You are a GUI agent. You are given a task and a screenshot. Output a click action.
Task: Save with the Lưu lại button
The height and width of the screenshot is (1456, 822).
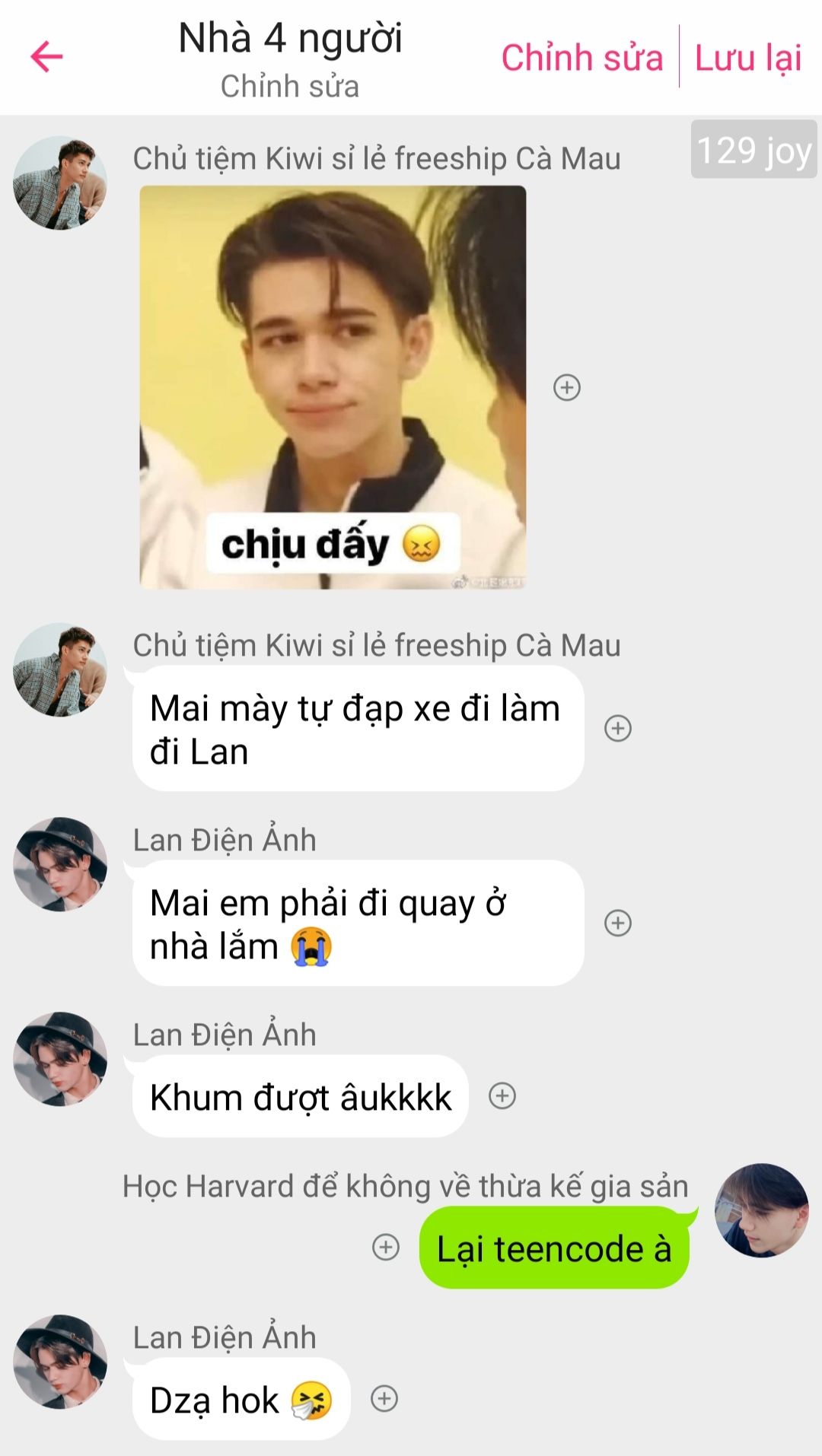point(748,58)
